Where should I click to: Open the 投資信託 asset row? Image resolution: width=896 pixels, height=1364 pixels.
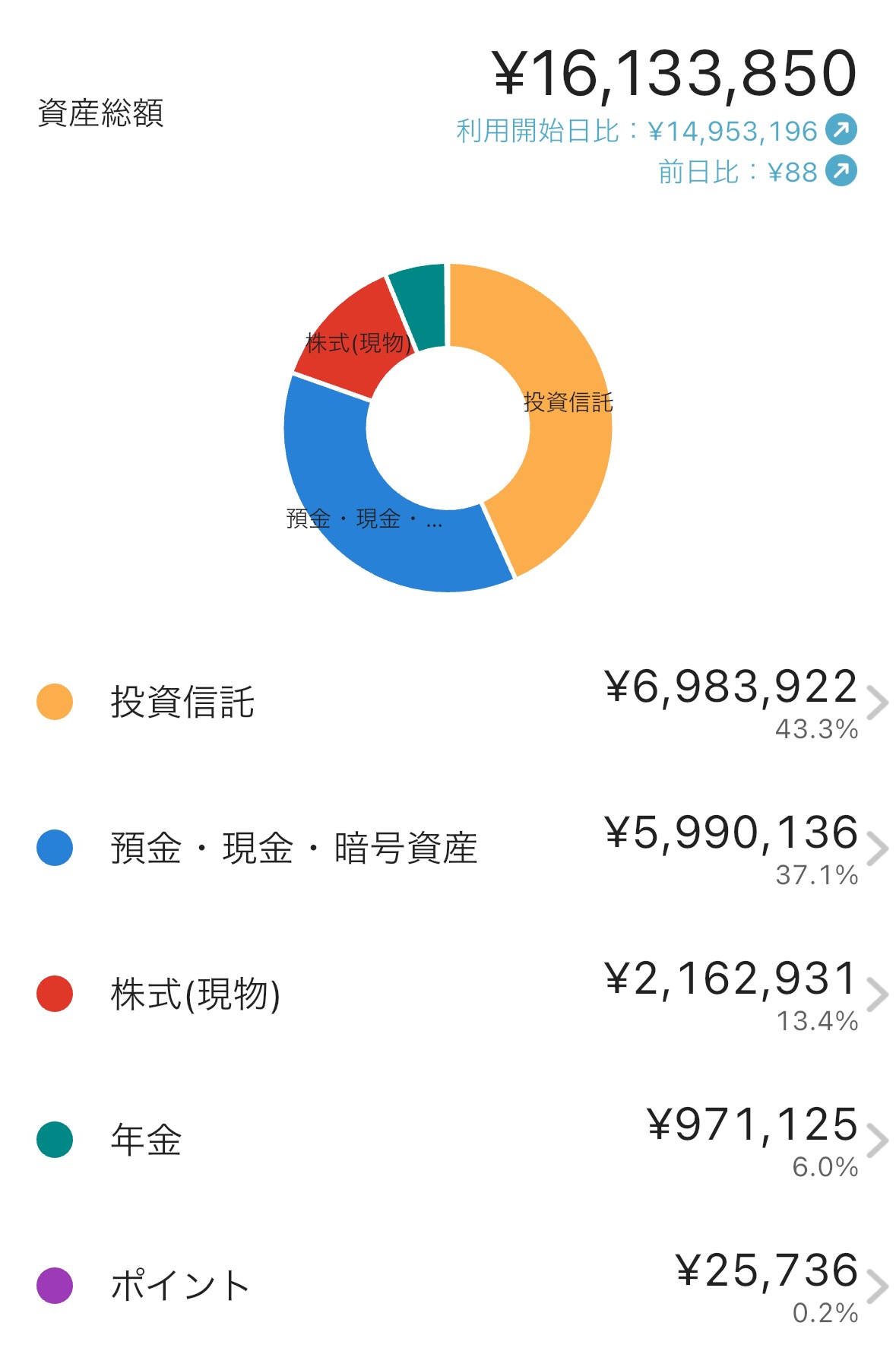point(448,702)
